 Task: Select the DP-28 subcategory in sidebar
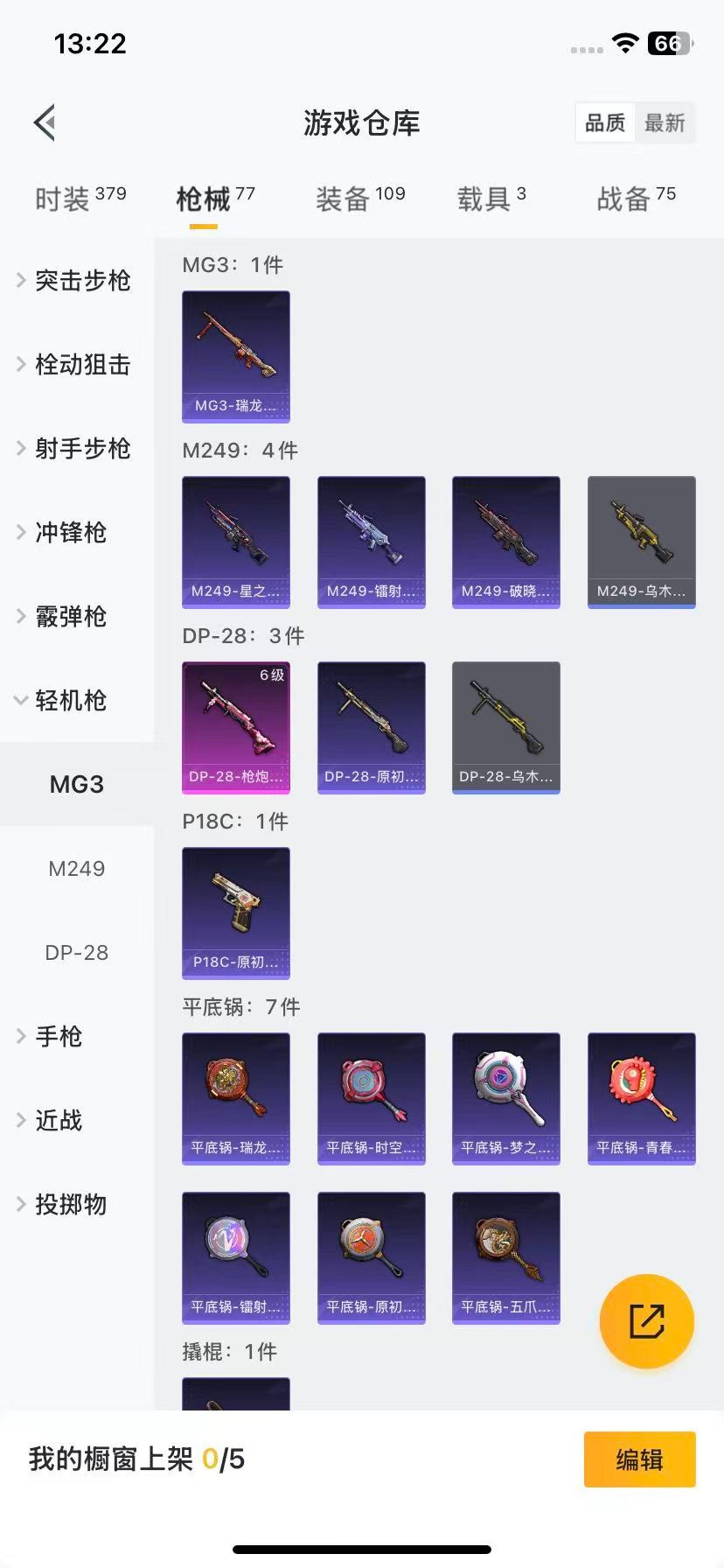click(77, 953)
